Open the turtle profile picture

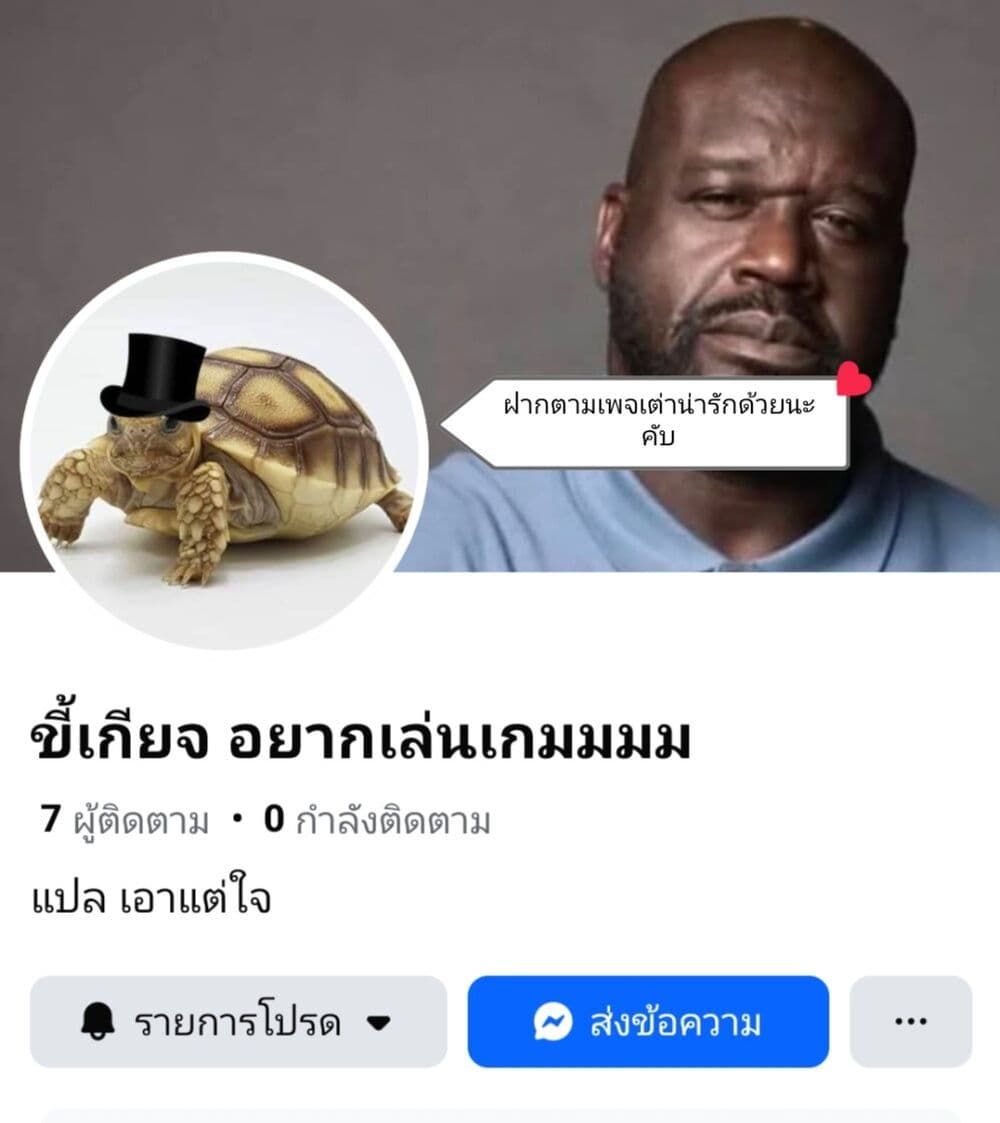[224, 451]
